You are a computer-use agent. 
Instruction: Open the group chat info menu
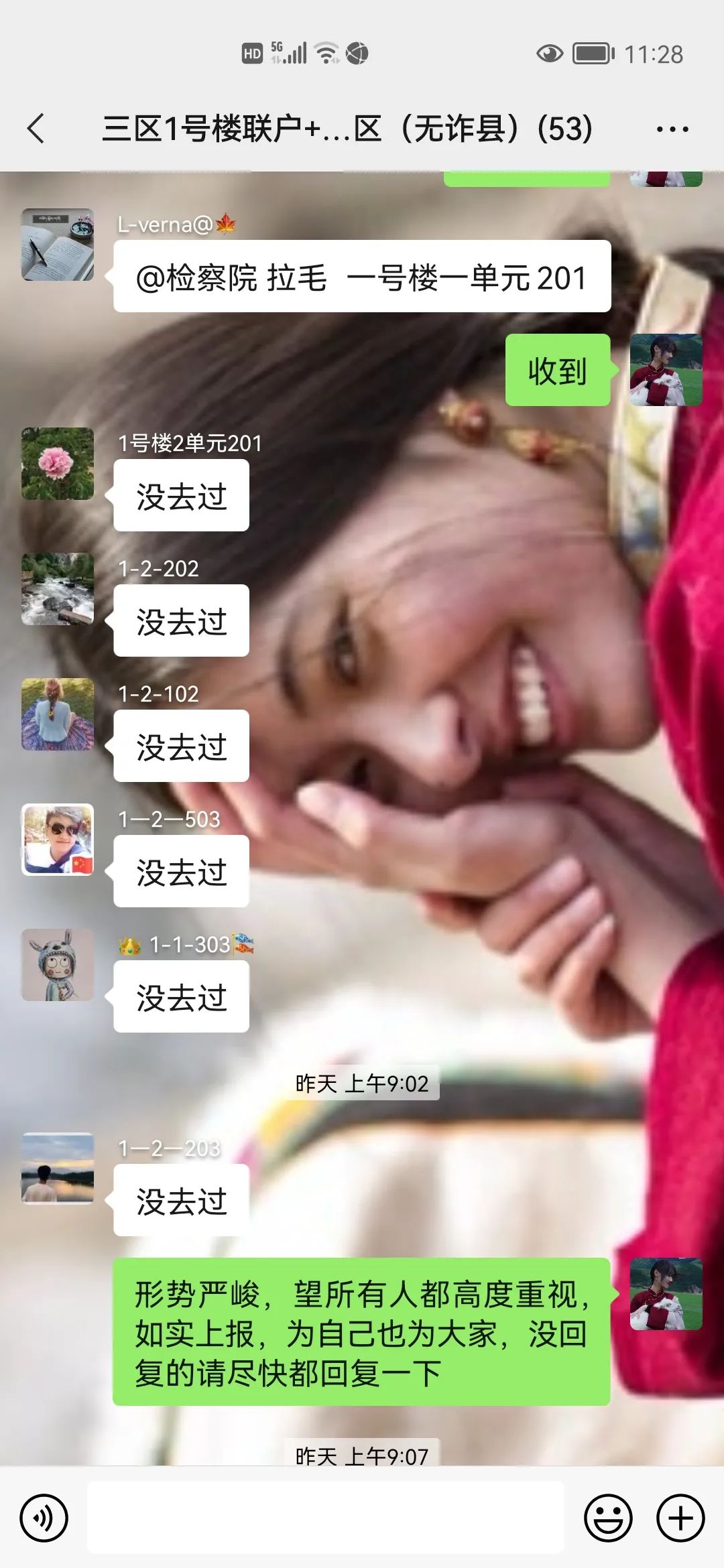click(672, 129)
